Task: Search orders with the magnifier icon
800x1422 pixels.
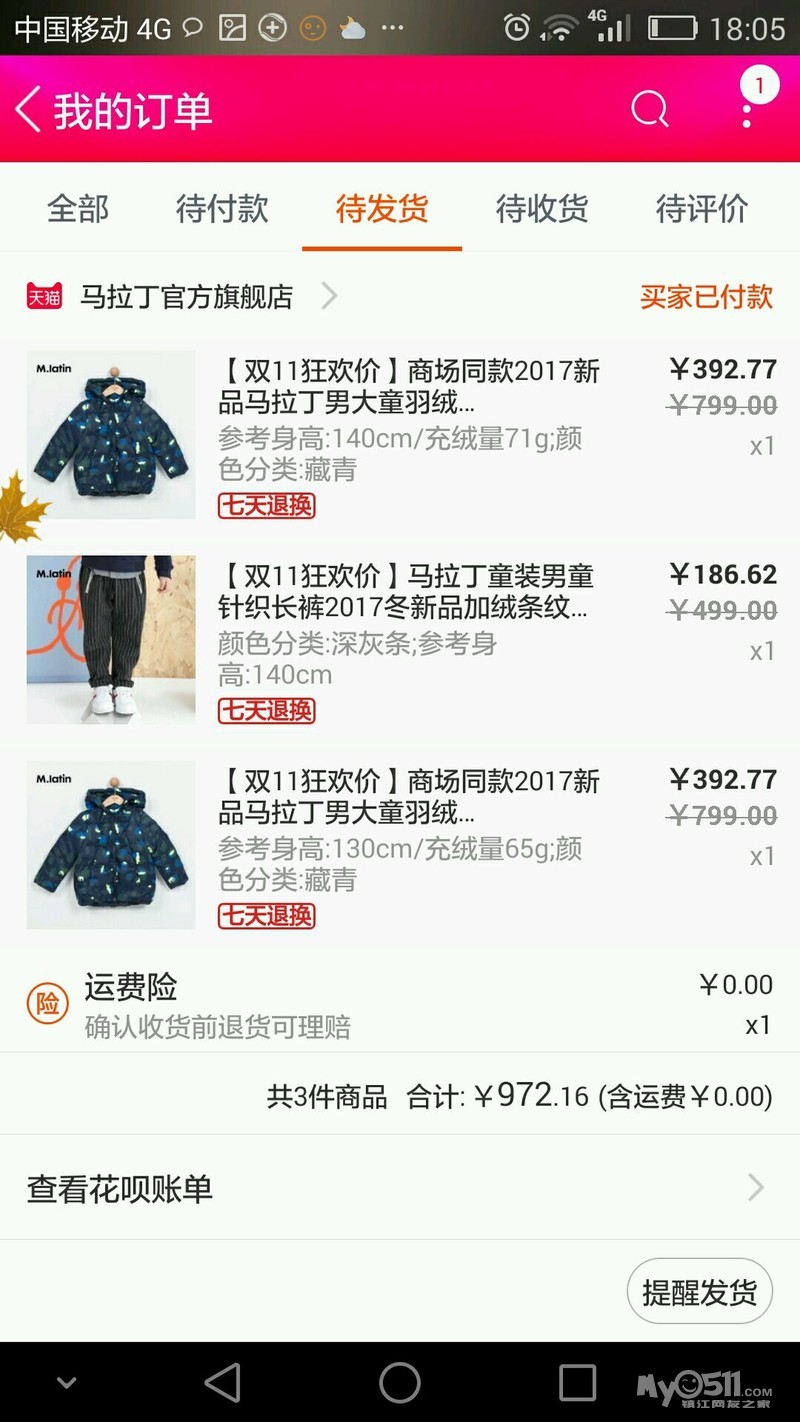Action: pos(649,109)
